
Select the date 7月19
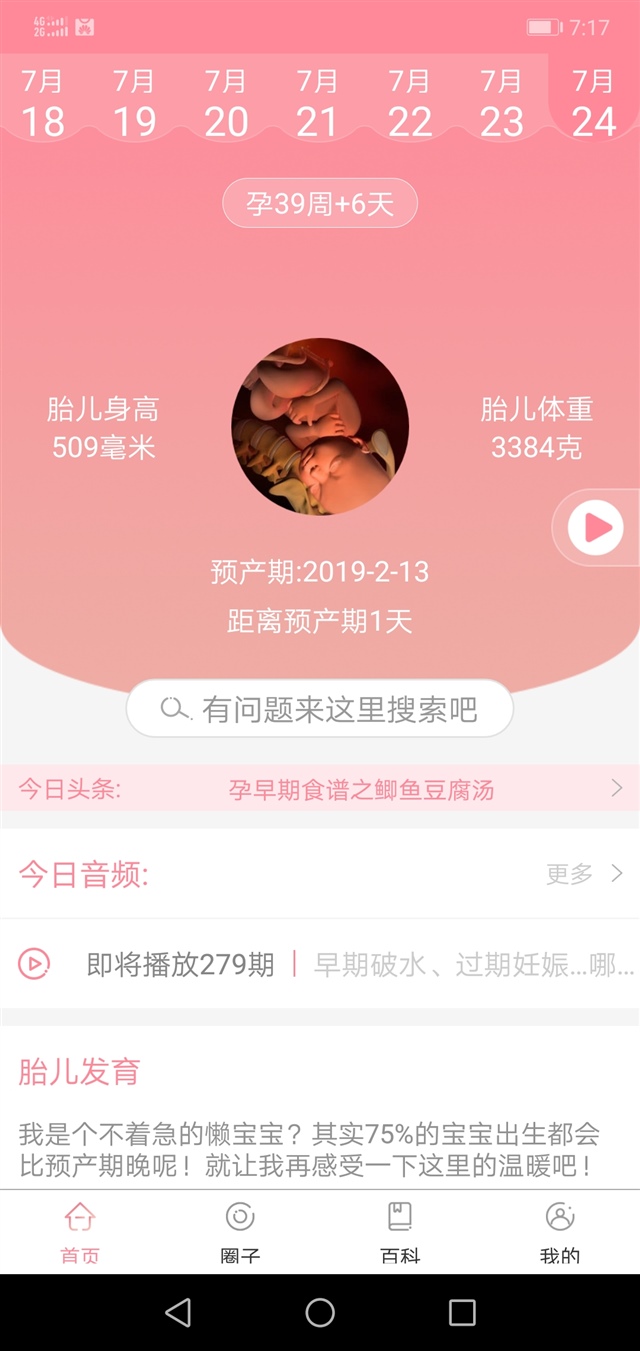[134, 102]
